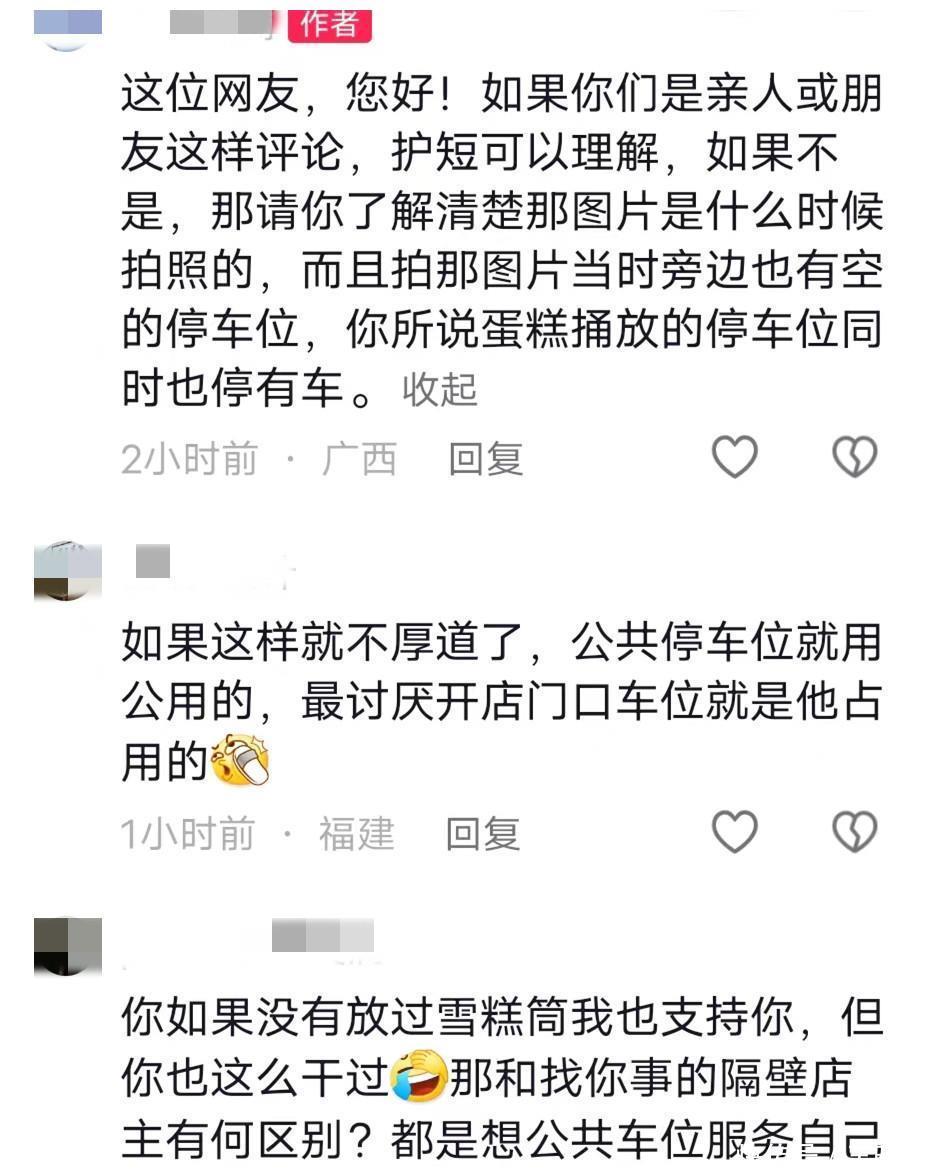Like the comment from 福建

734,831
